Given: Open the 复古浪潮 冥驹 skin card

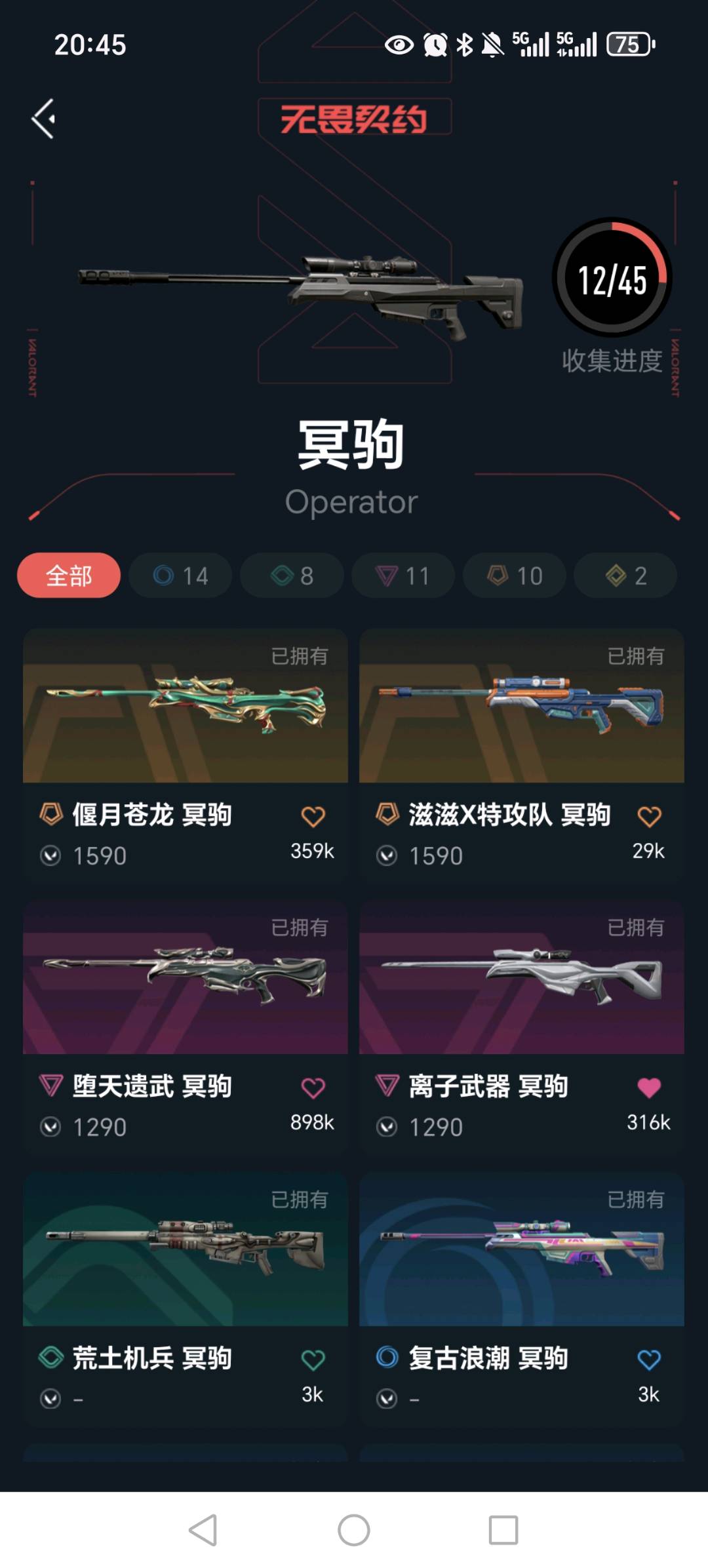Looking at the screenshot, I should pos(522,1299).
